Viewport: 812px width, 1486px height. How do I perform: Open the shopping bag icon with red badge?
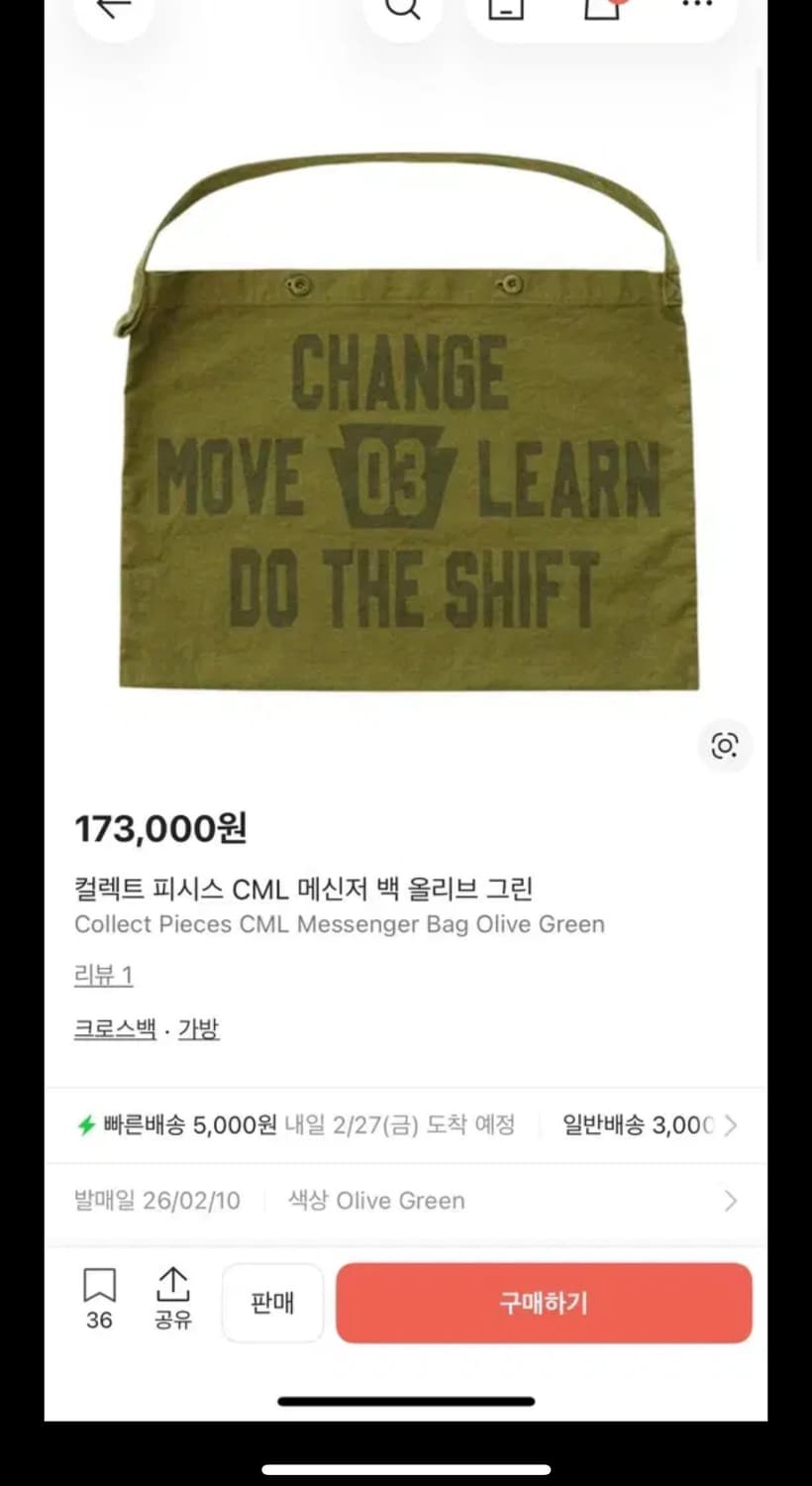click(602, 8)
